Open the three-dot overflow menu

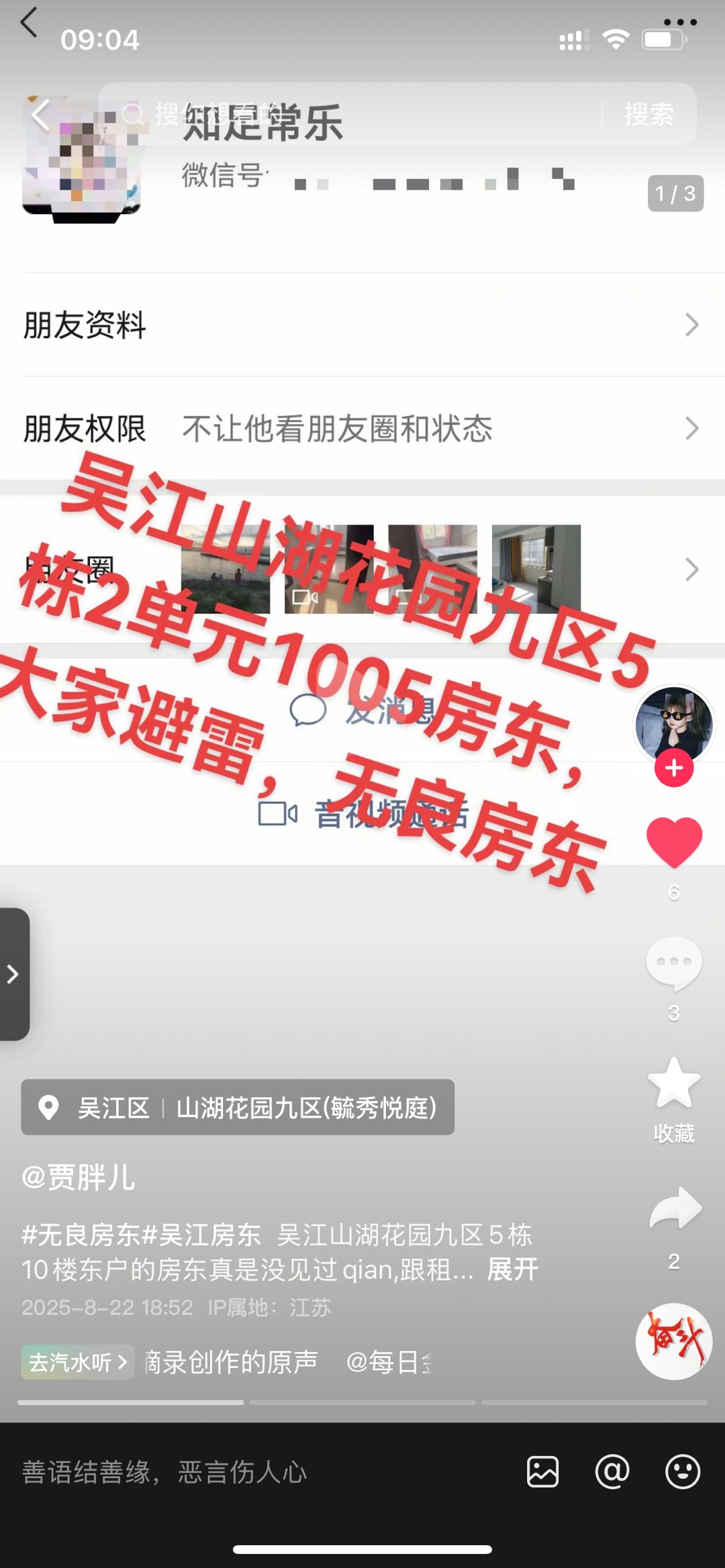click(x=680, y=22)
